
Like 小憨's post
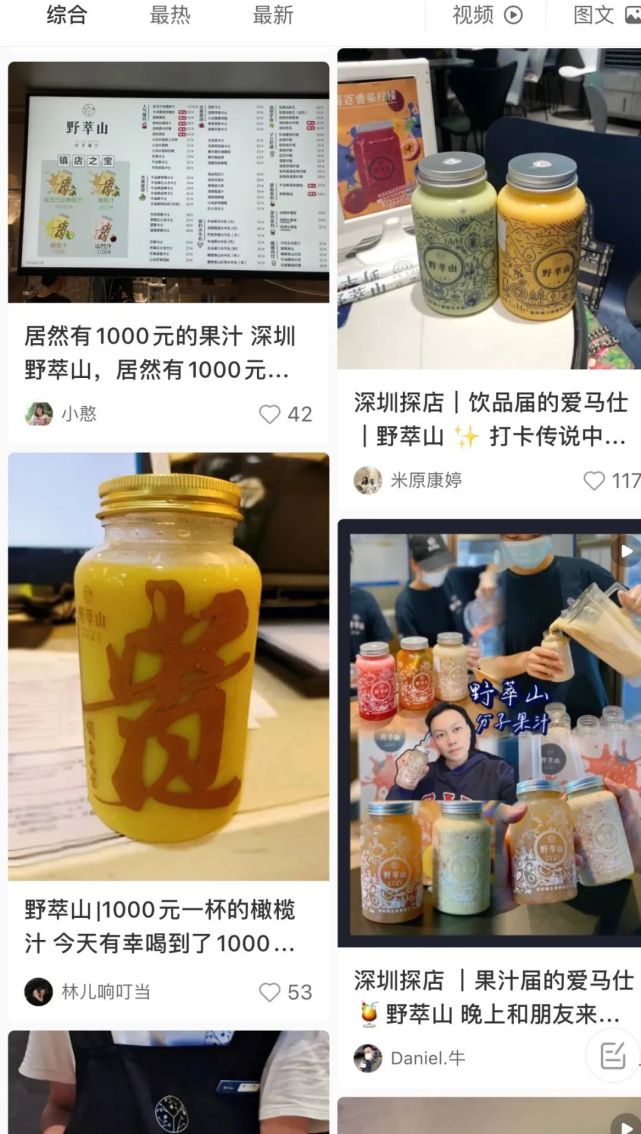coord(285,414)
